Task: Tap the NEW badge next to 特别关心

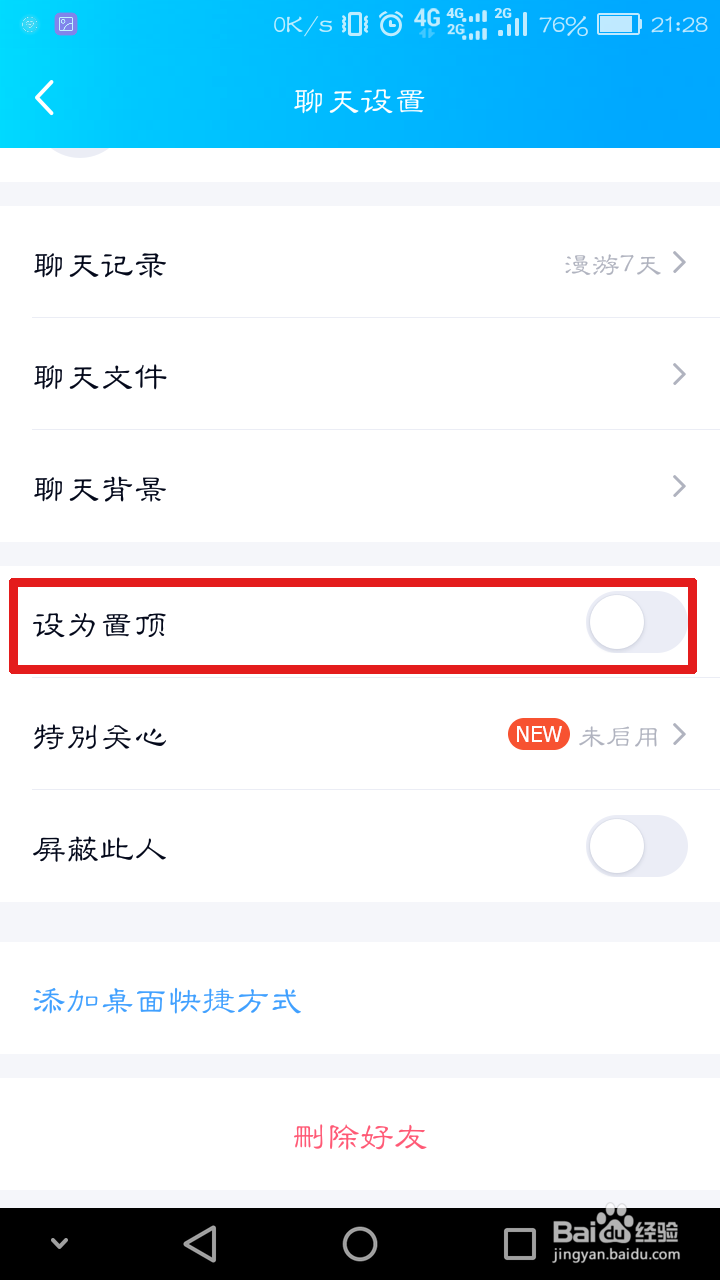Action: [538, 734]
